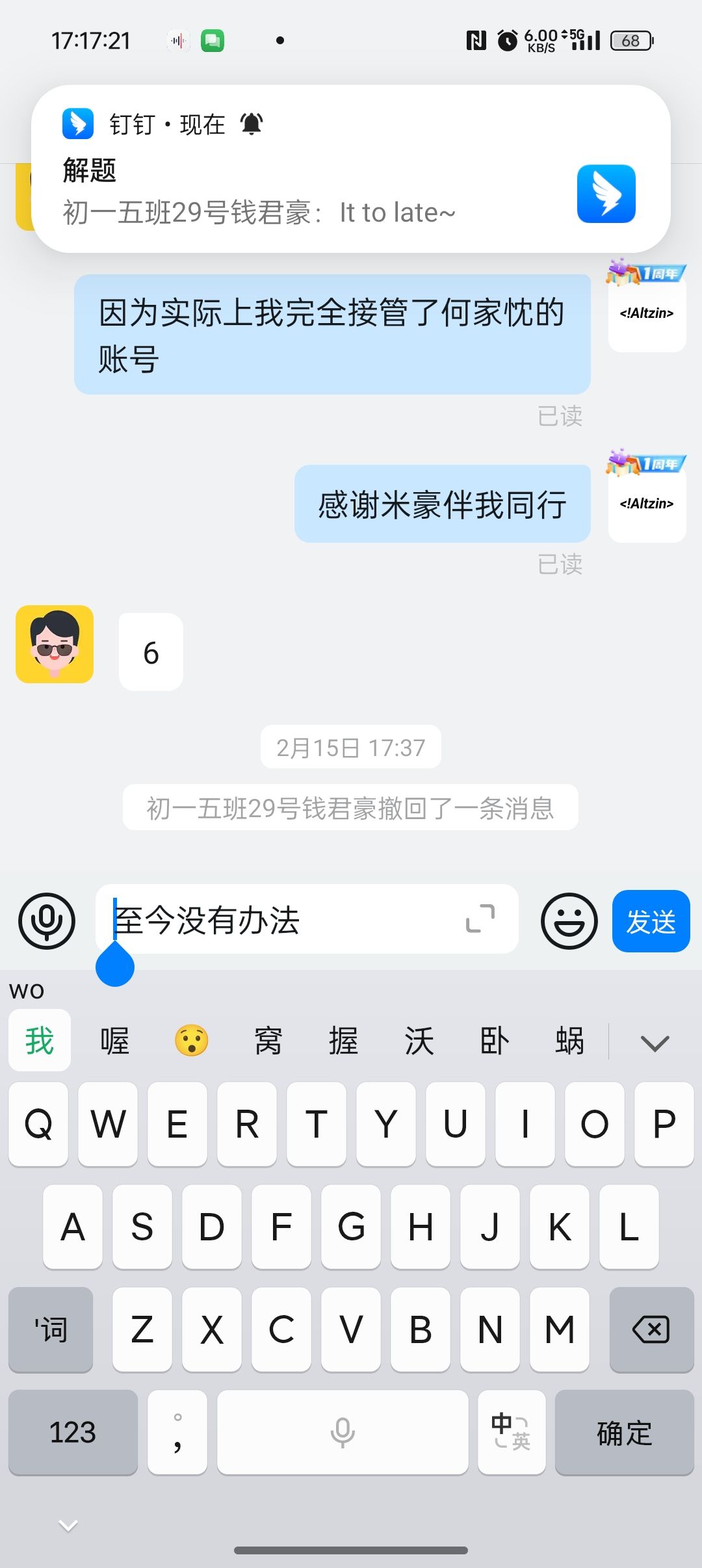Open the emoji picker
The image size is (702, 1568).
569,921
